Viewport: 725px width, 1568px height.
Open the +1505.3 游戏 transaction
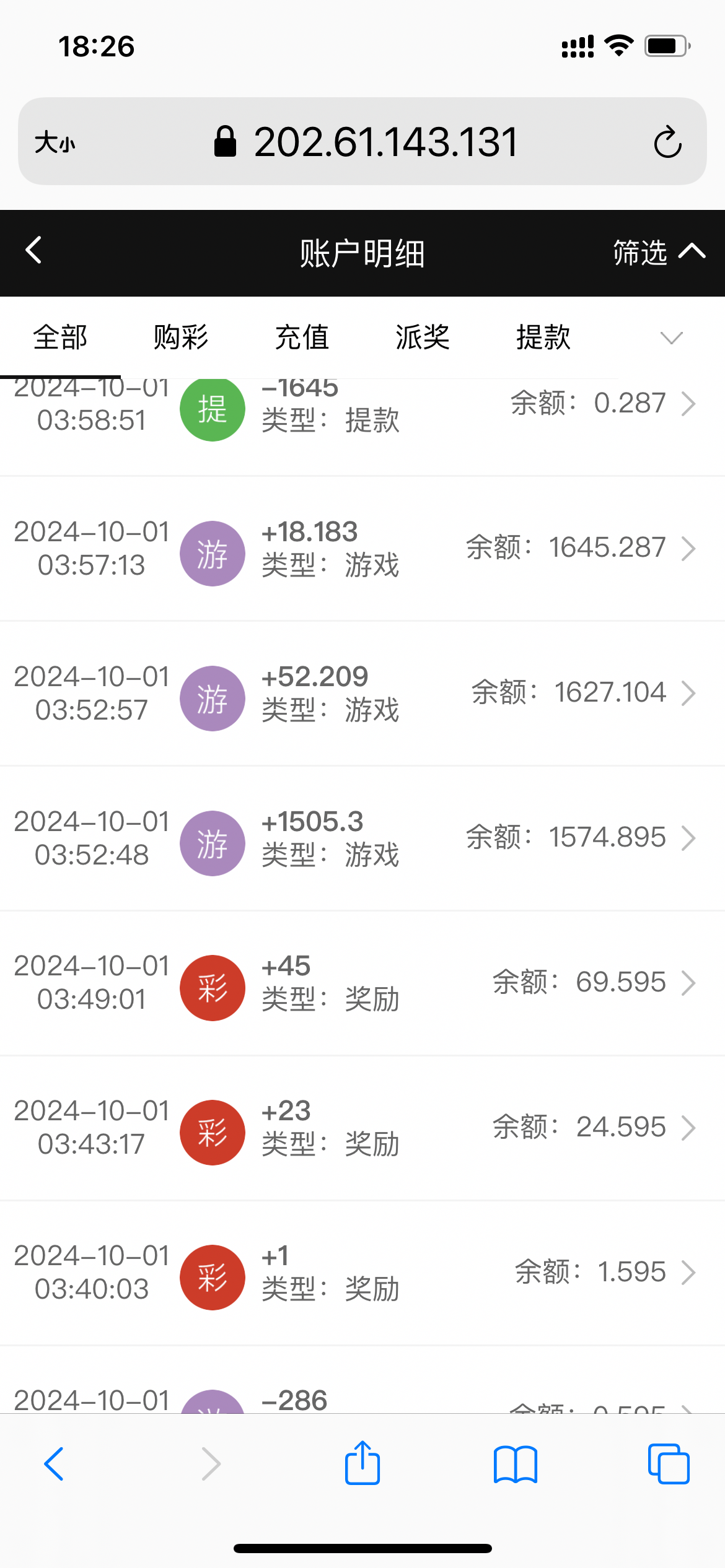362,838
